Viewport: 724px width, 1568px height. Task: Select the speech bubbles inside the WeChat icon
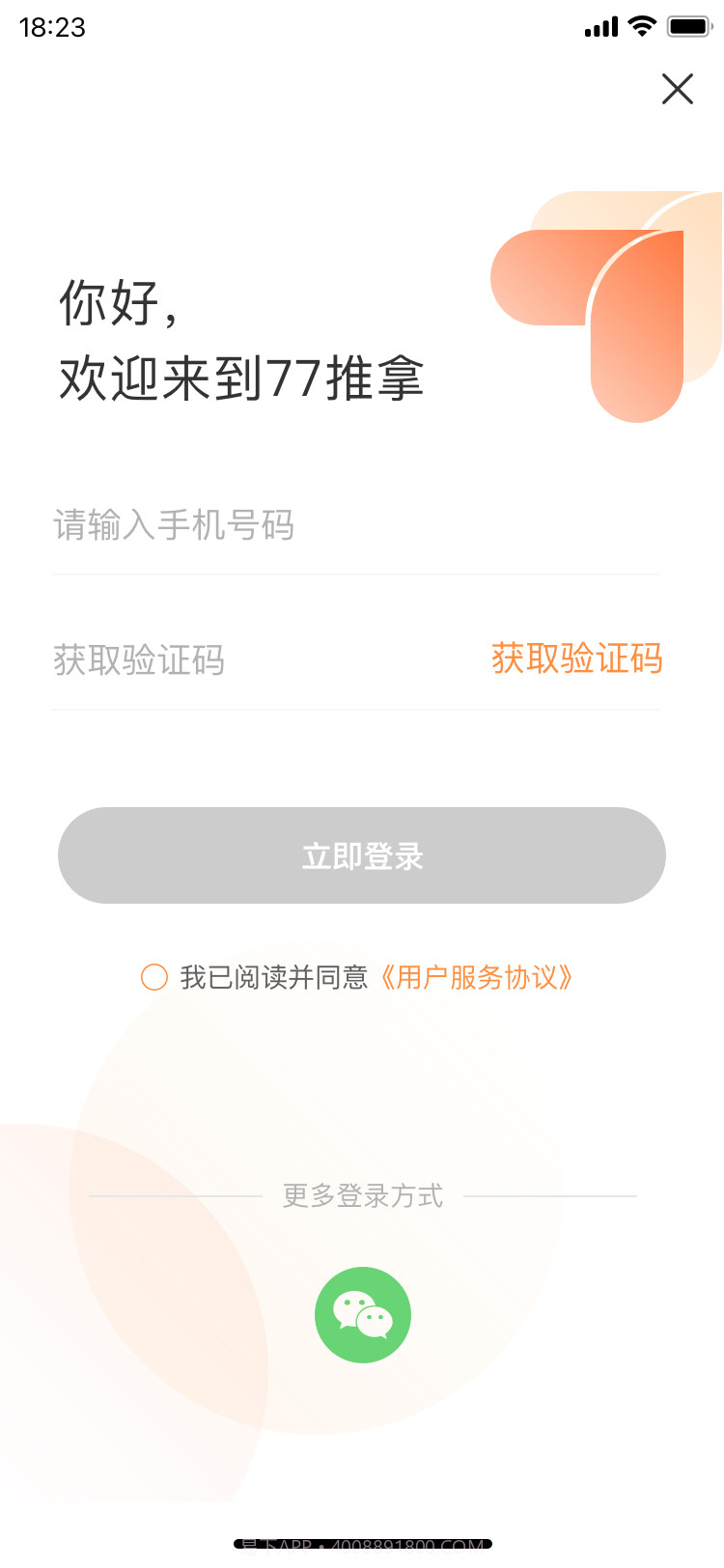click(362, 1314)
